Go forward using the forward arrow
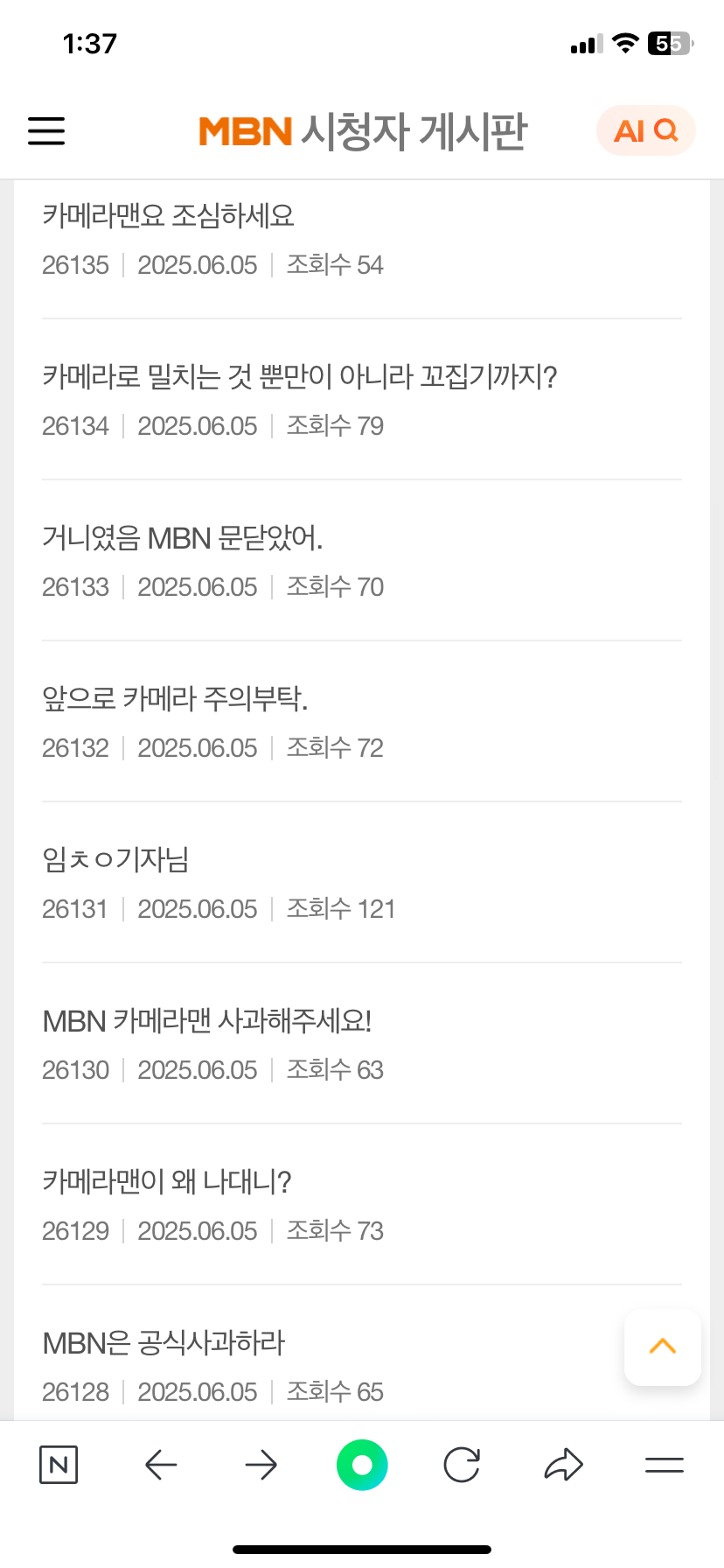The width and height of the screenshot is (724, 1568). [261, 1464]
